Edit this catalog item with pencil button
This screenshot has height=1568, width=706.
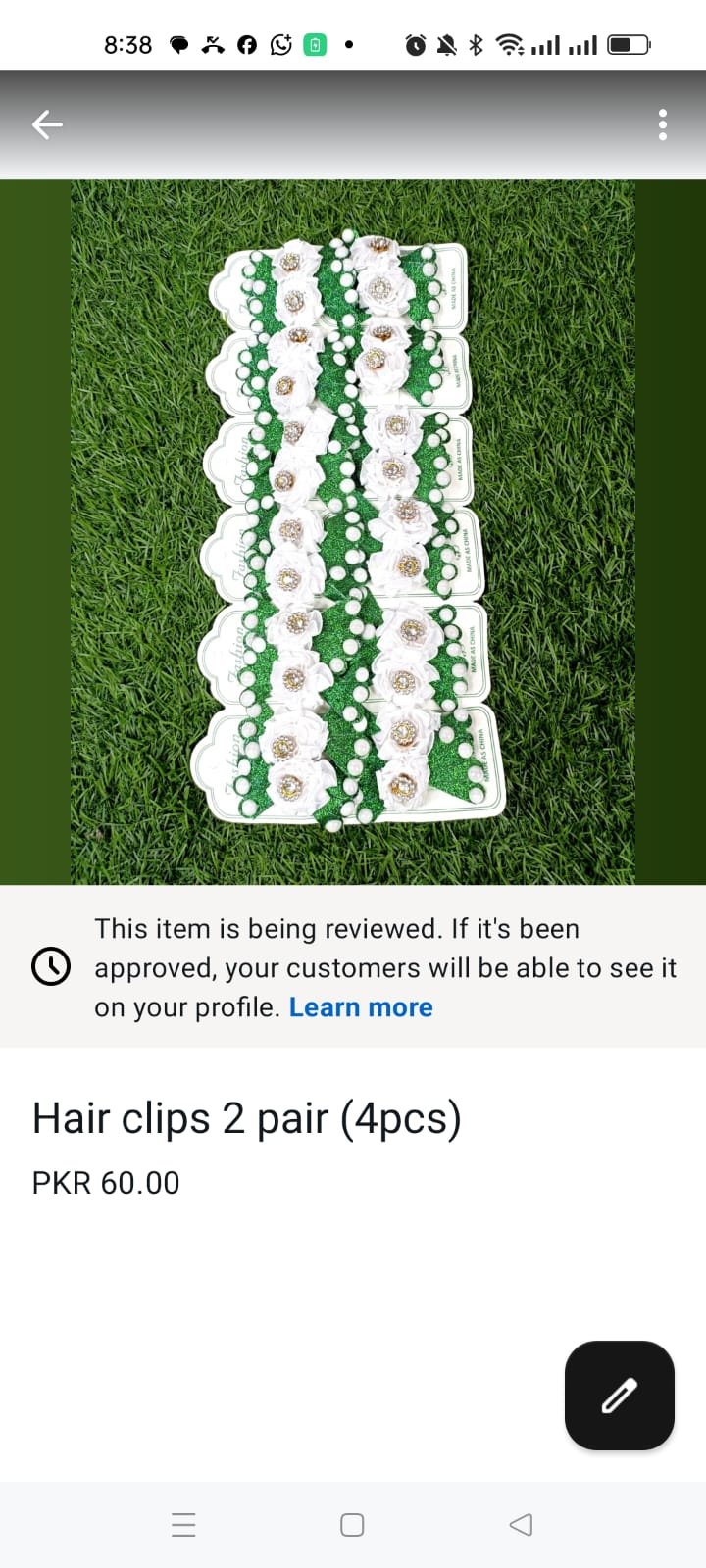tap(619, 1395)
